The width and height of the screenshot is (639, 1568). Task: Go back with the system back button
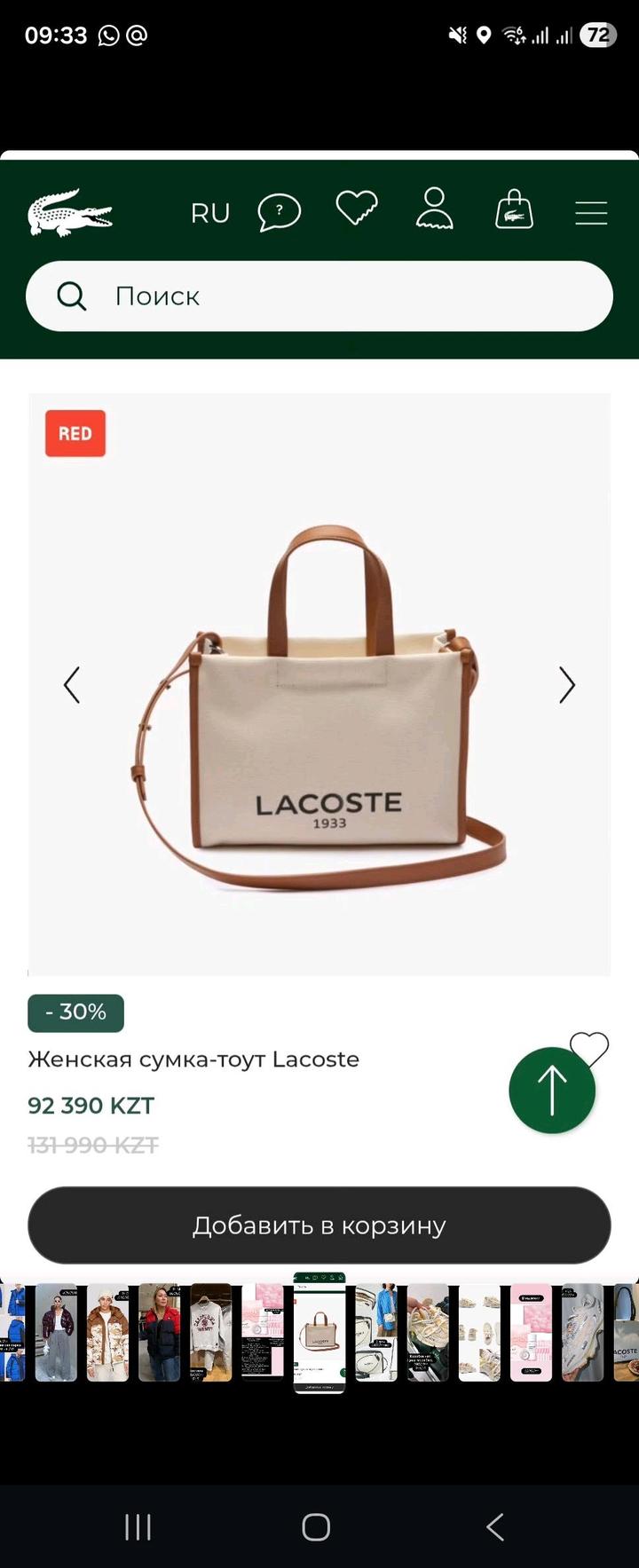[x=495, y=1527]
